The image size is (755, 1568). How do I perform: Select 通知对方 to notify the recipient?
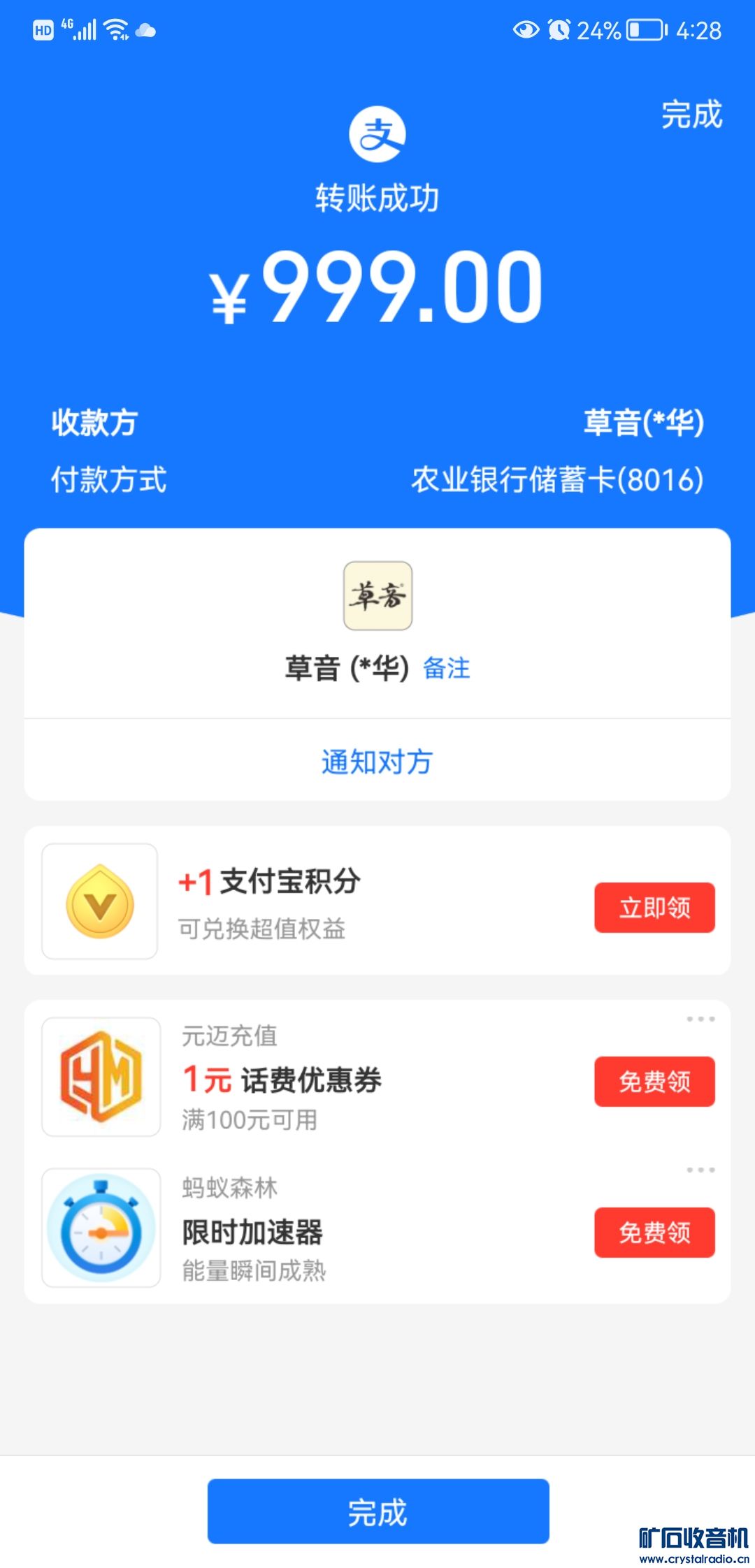[377, 762]
